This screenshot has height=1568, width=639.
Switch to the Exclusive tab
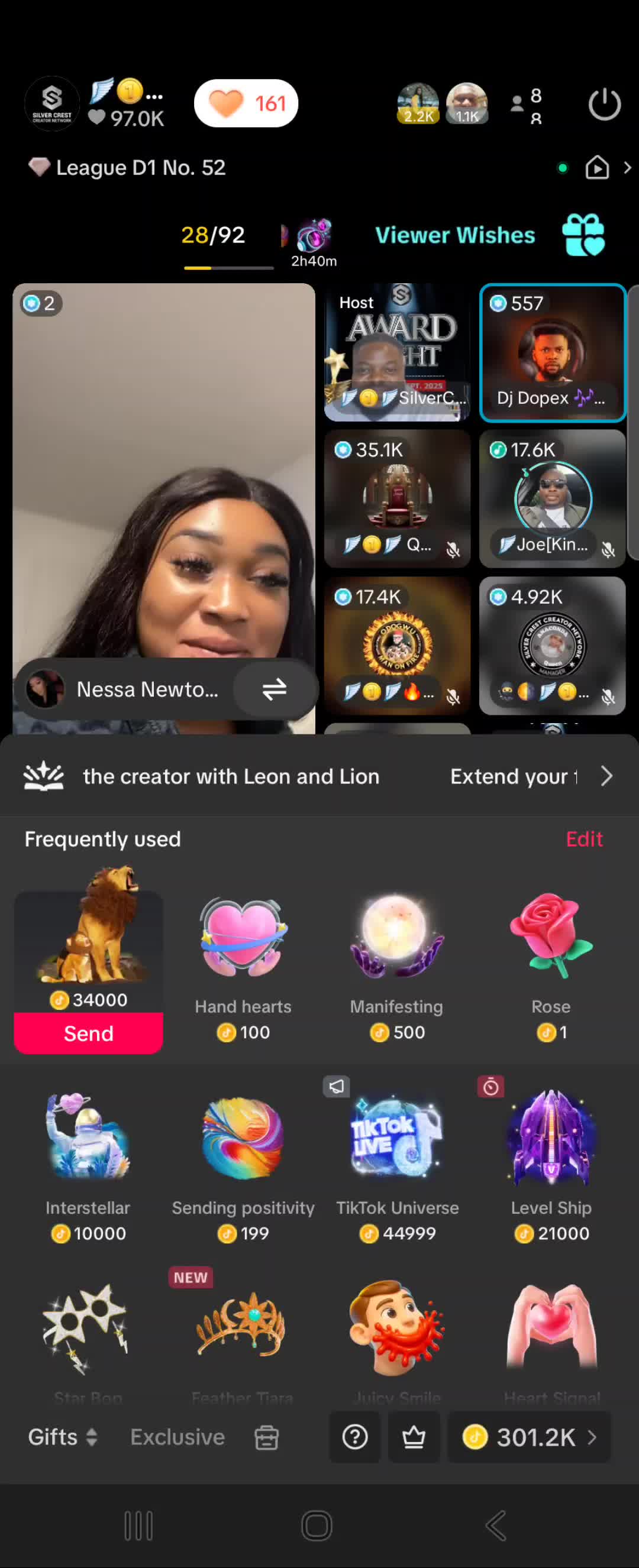(177, 1437)
